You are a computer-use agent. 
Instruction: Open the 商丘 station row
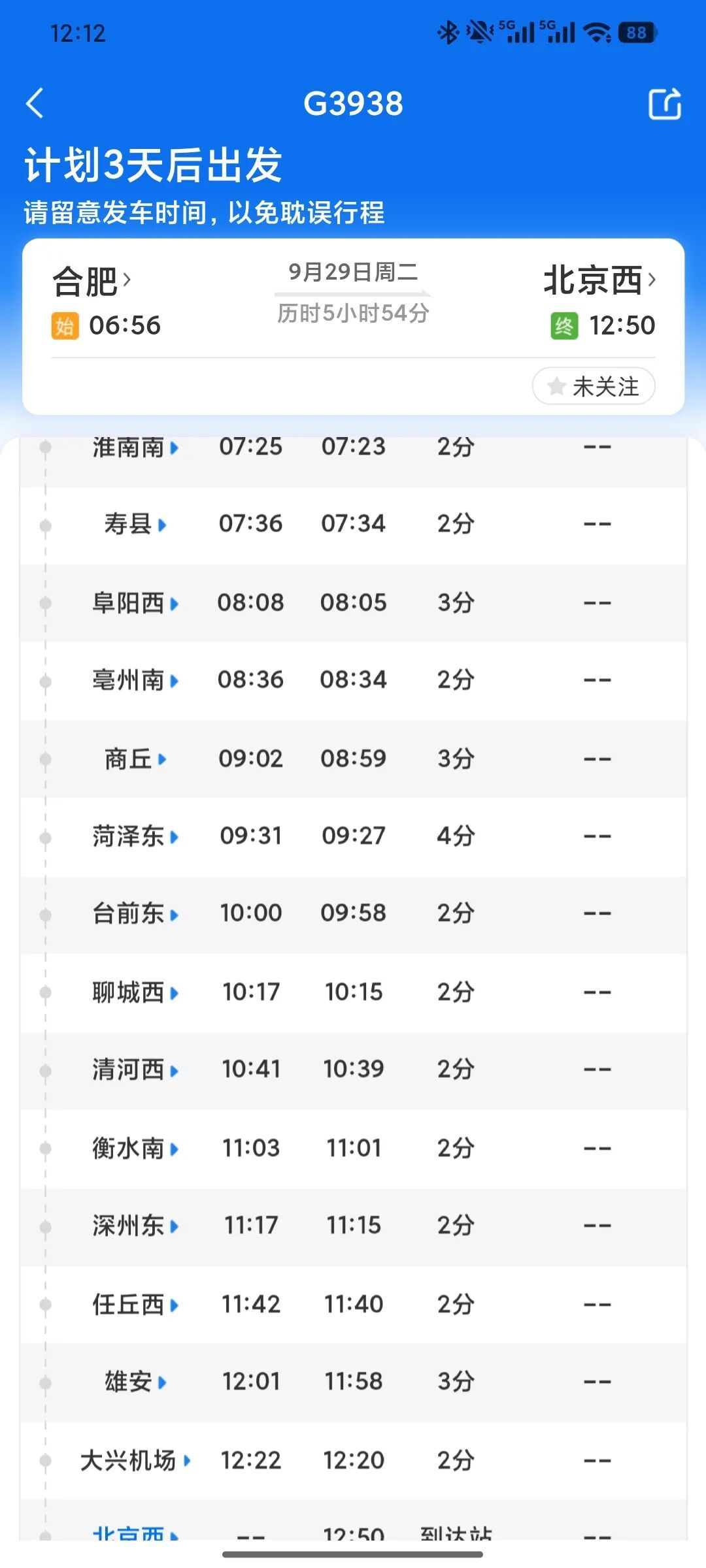353,759
